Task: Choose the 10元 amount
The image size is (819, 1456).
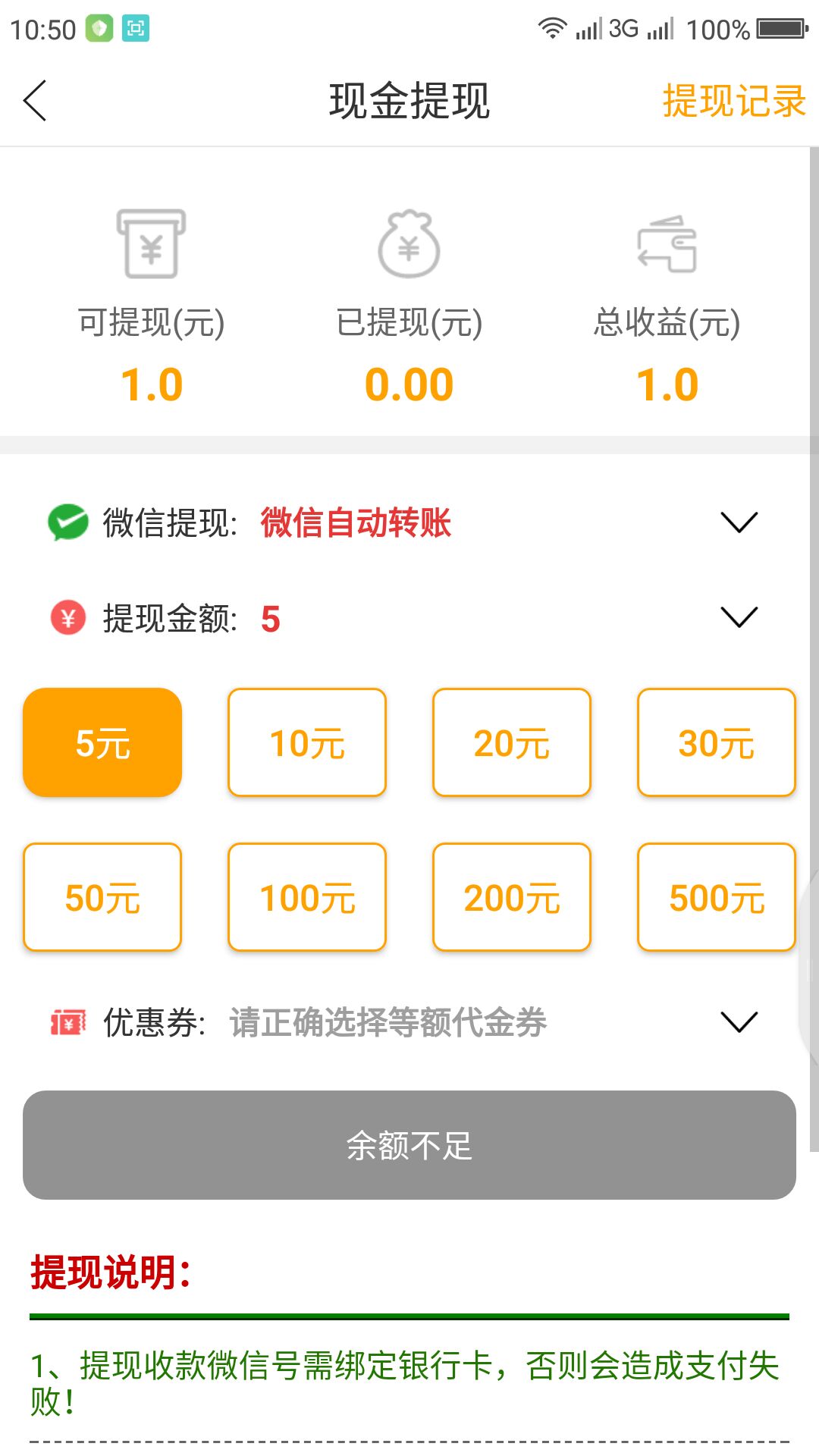Action: pyautogui.click(x=307, y=742)
